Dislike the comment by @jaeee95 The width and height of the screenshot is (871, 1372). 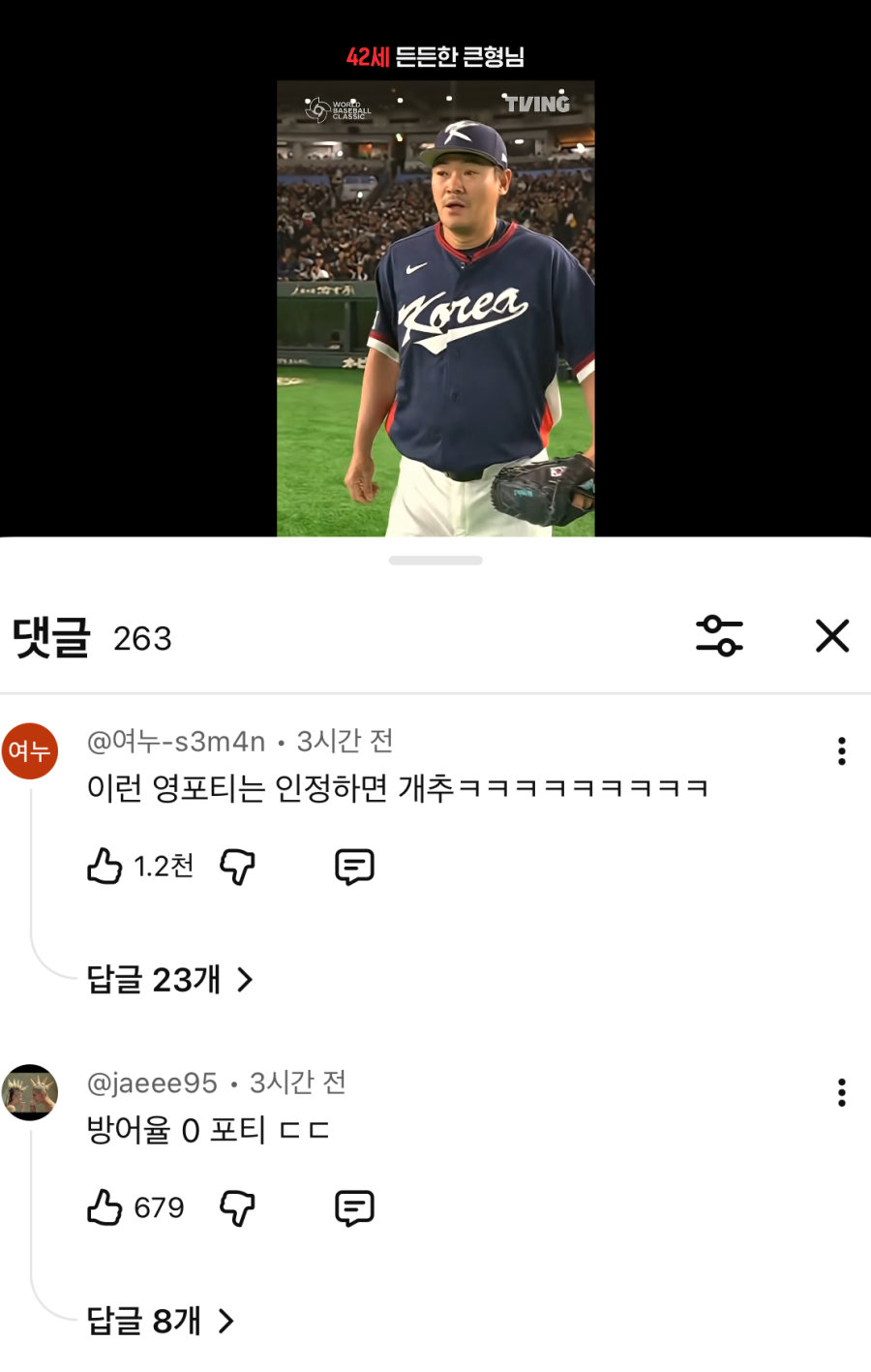tap(236, 1206)
